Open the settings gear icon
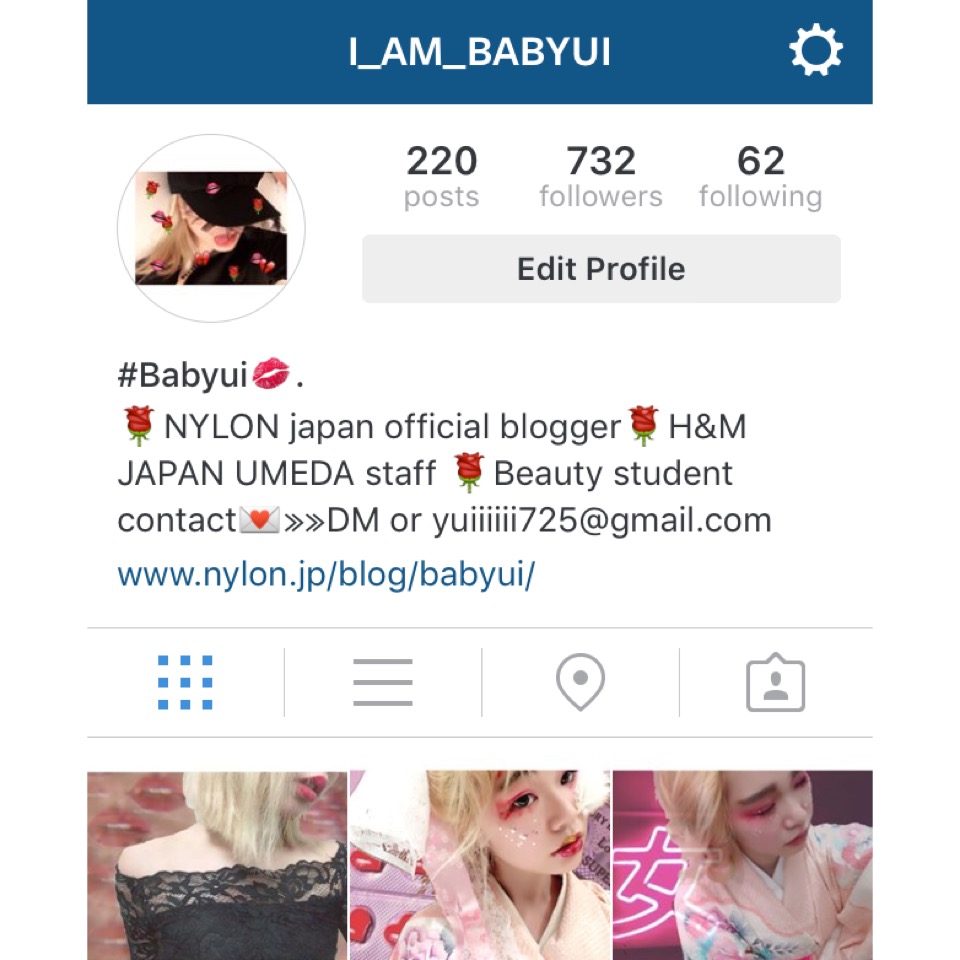The width and height of the screenshot is (960, 960). point(816,52)
